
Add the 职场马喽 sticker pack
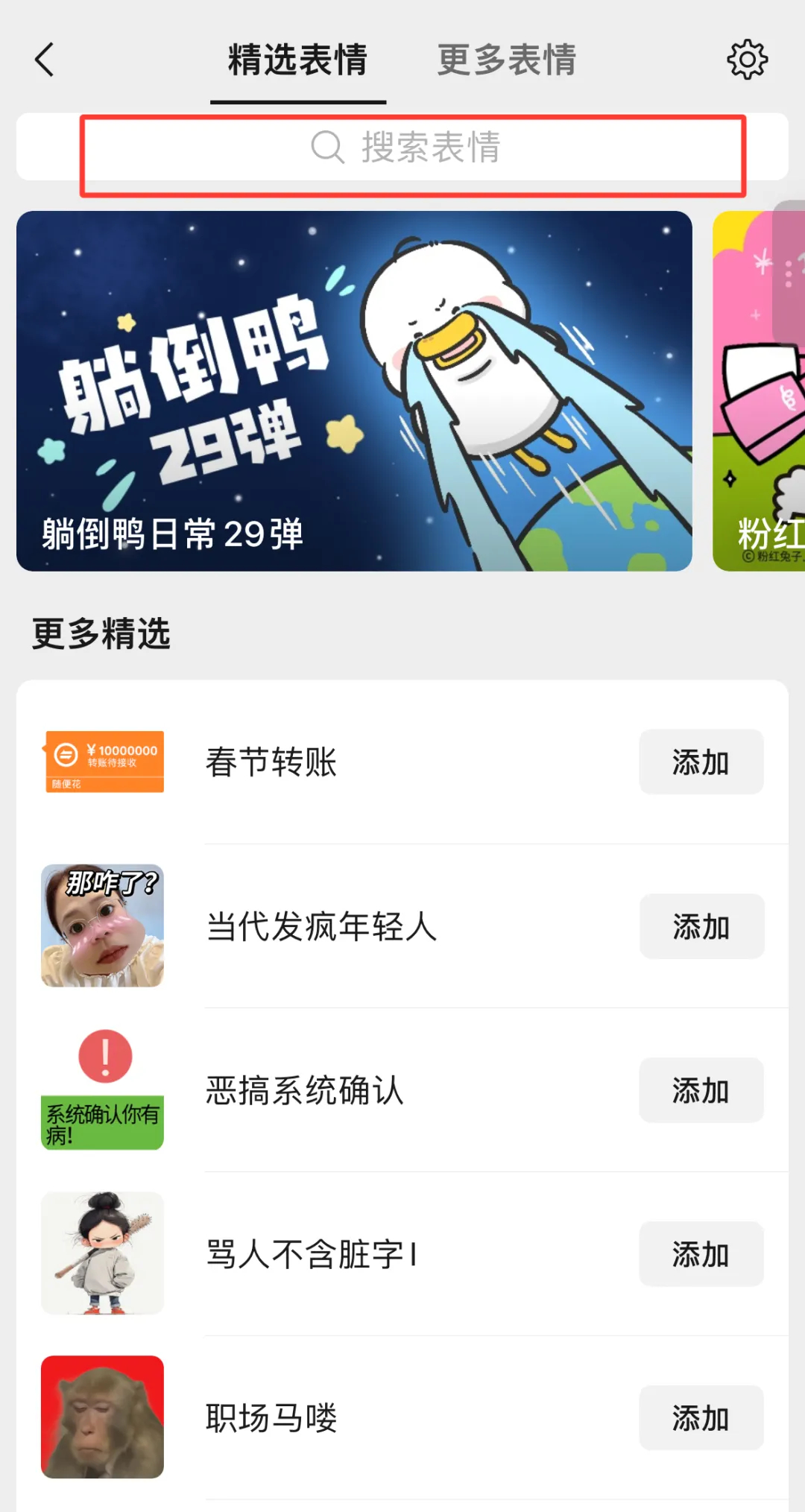pos(701,1418)
